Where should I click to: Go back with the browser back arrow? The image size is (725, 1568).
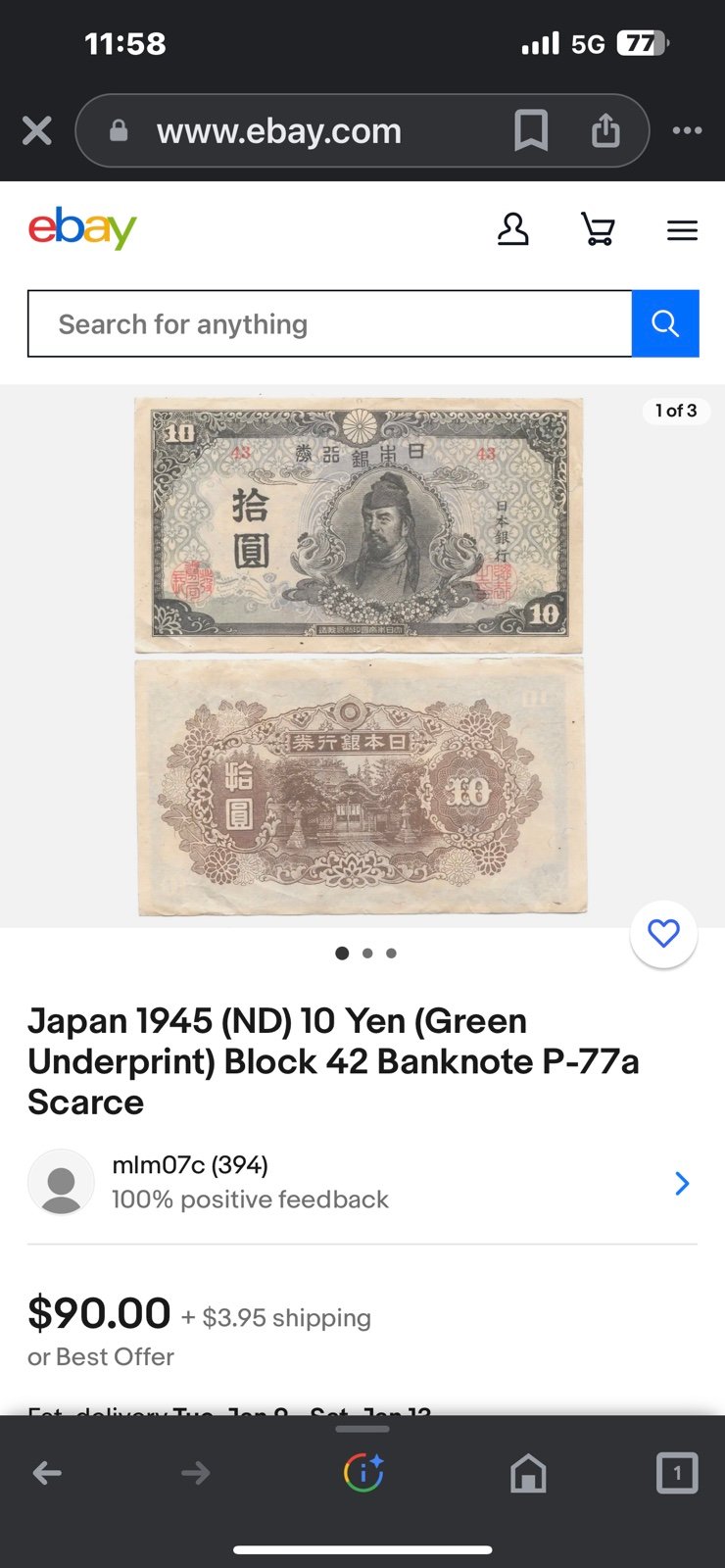(x=47, y=1473)
